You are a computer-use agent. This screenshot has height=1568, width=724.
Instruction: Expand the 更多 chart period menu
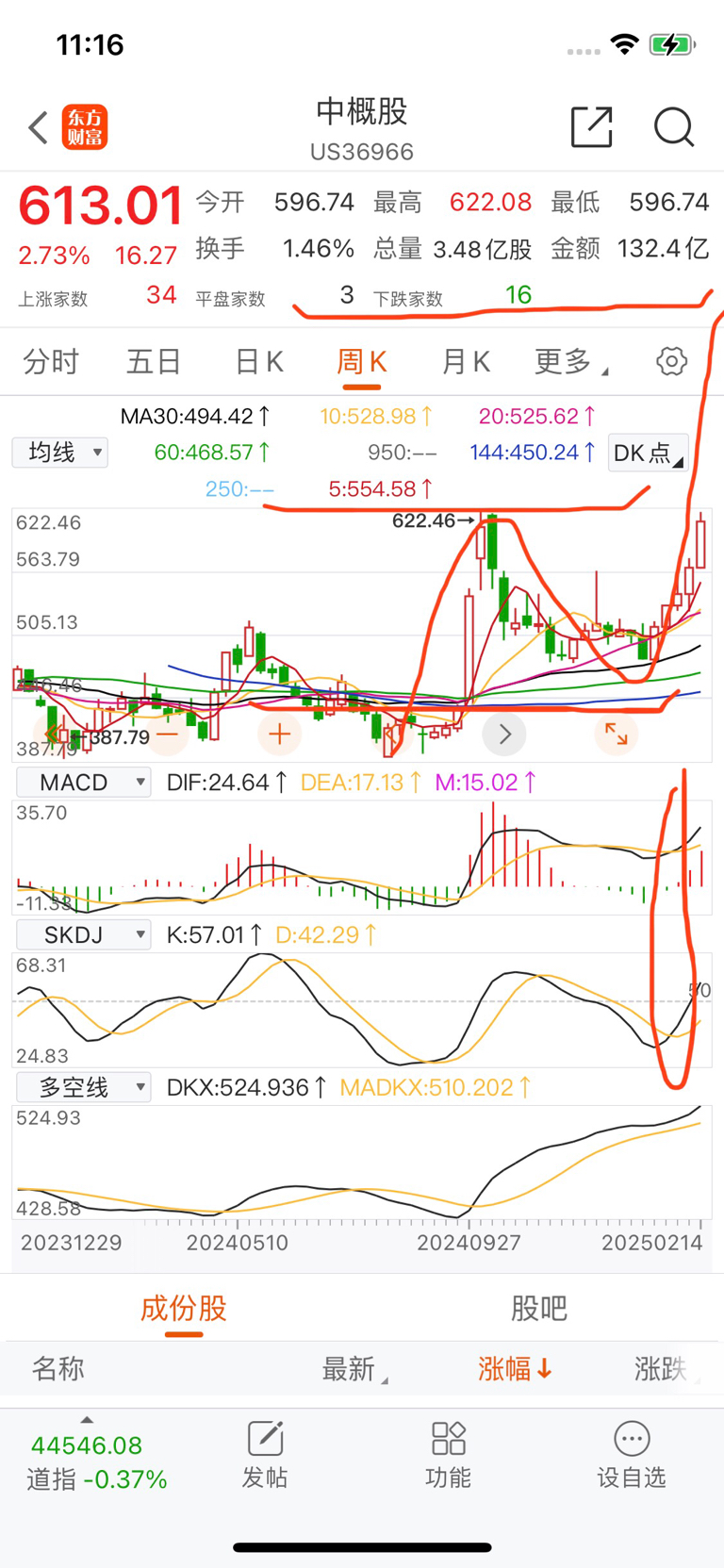569,361
